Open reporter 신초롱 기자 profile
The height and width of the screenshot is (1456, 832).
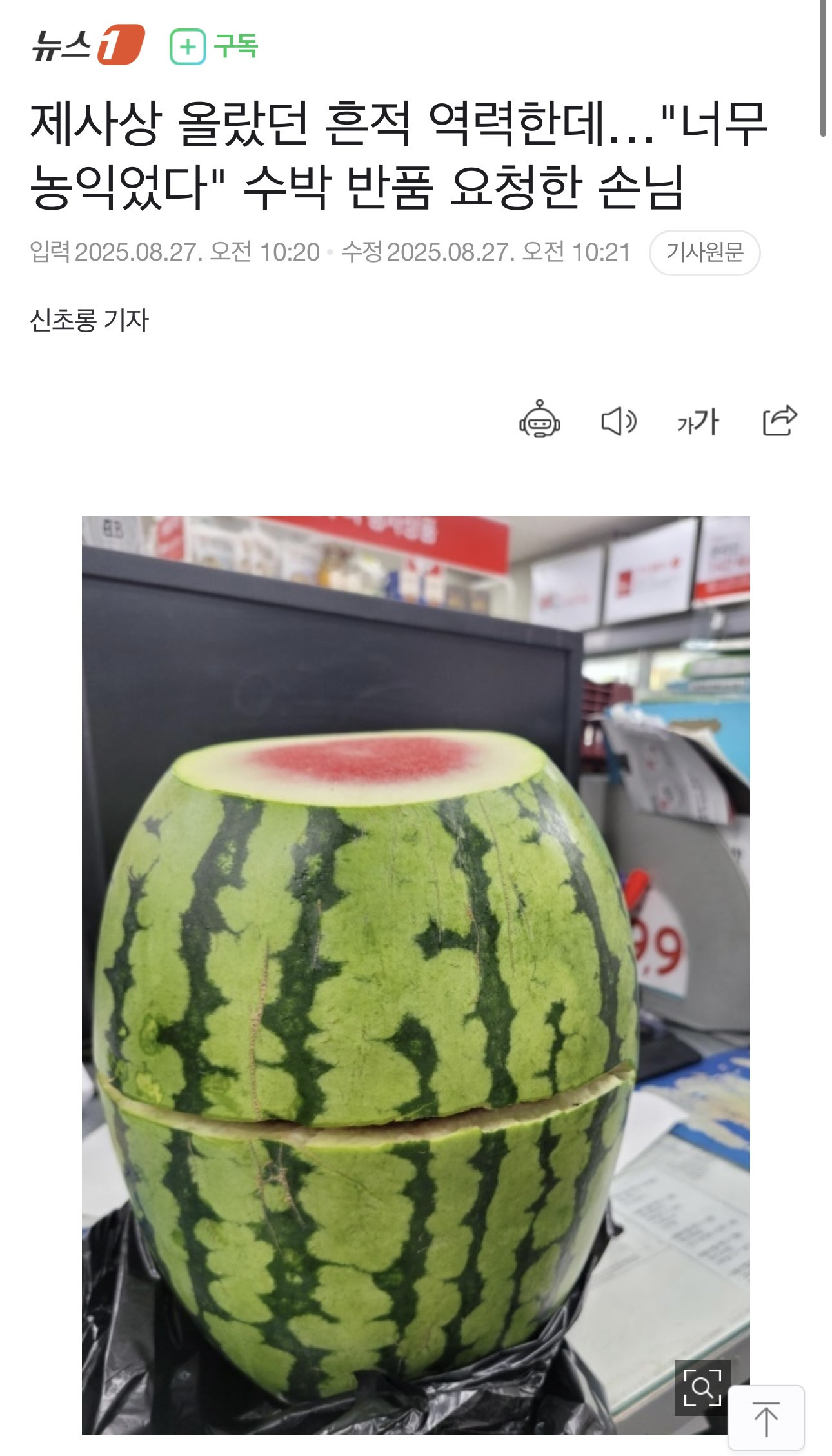click(x=89, y=320)
